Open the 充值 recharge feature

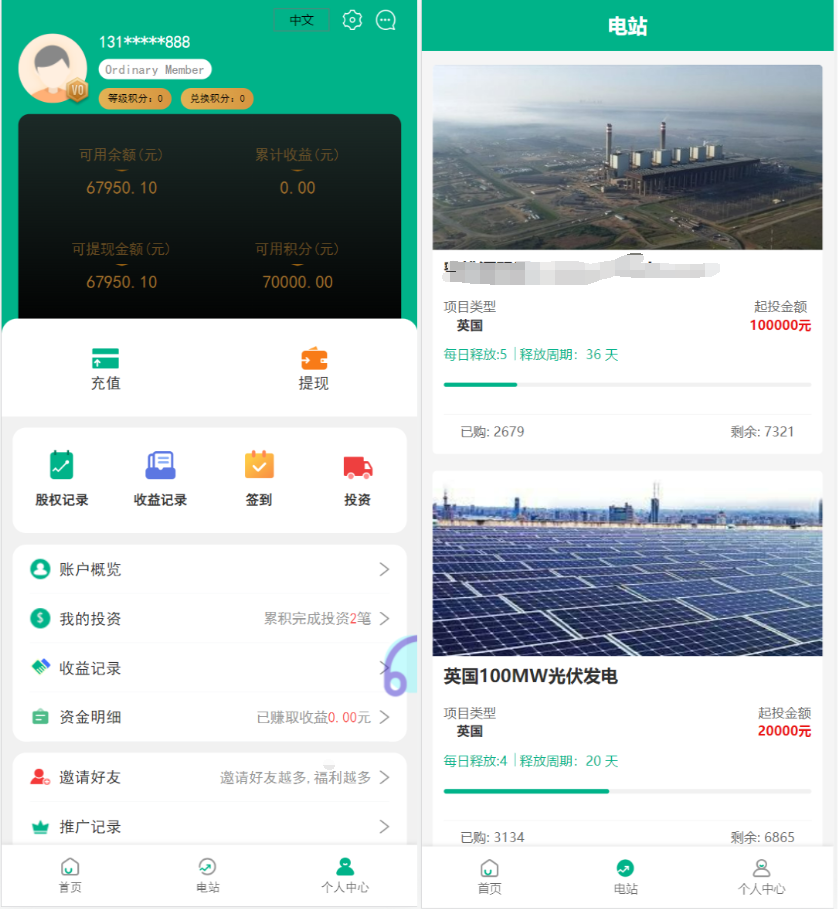coord(105,367)
